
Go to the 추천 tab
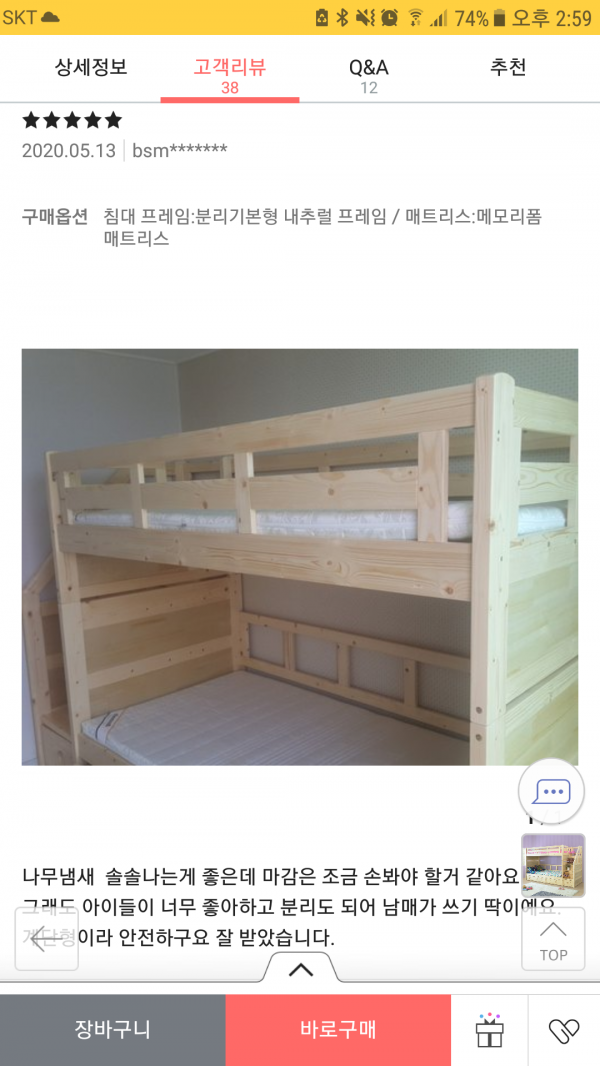pos(508,68)
